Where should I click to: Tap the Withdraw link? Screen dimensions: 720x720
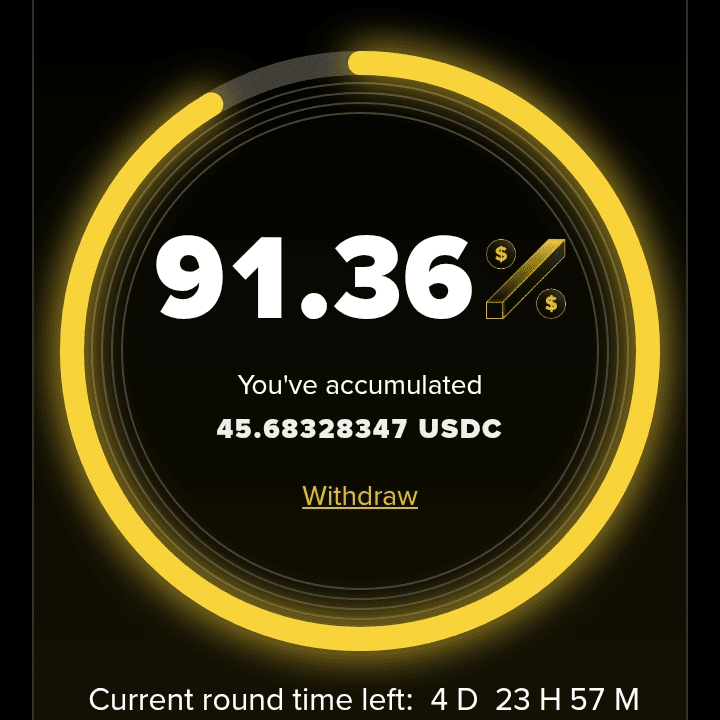(x=360, y=496)
